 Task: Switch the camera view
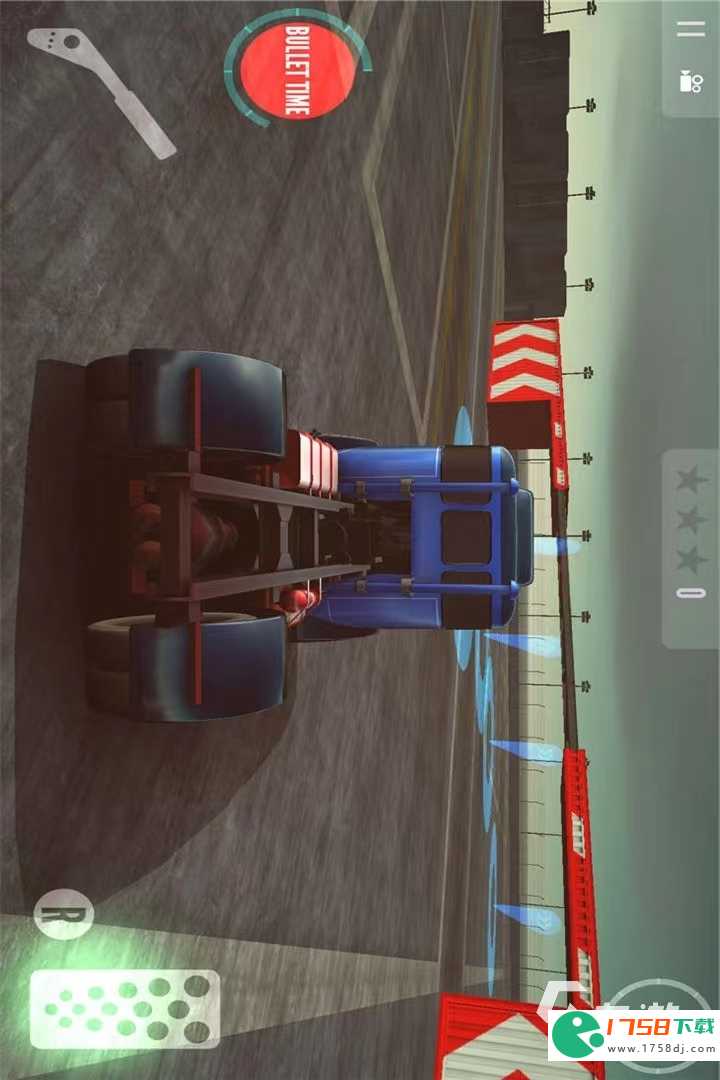point(691,82)
